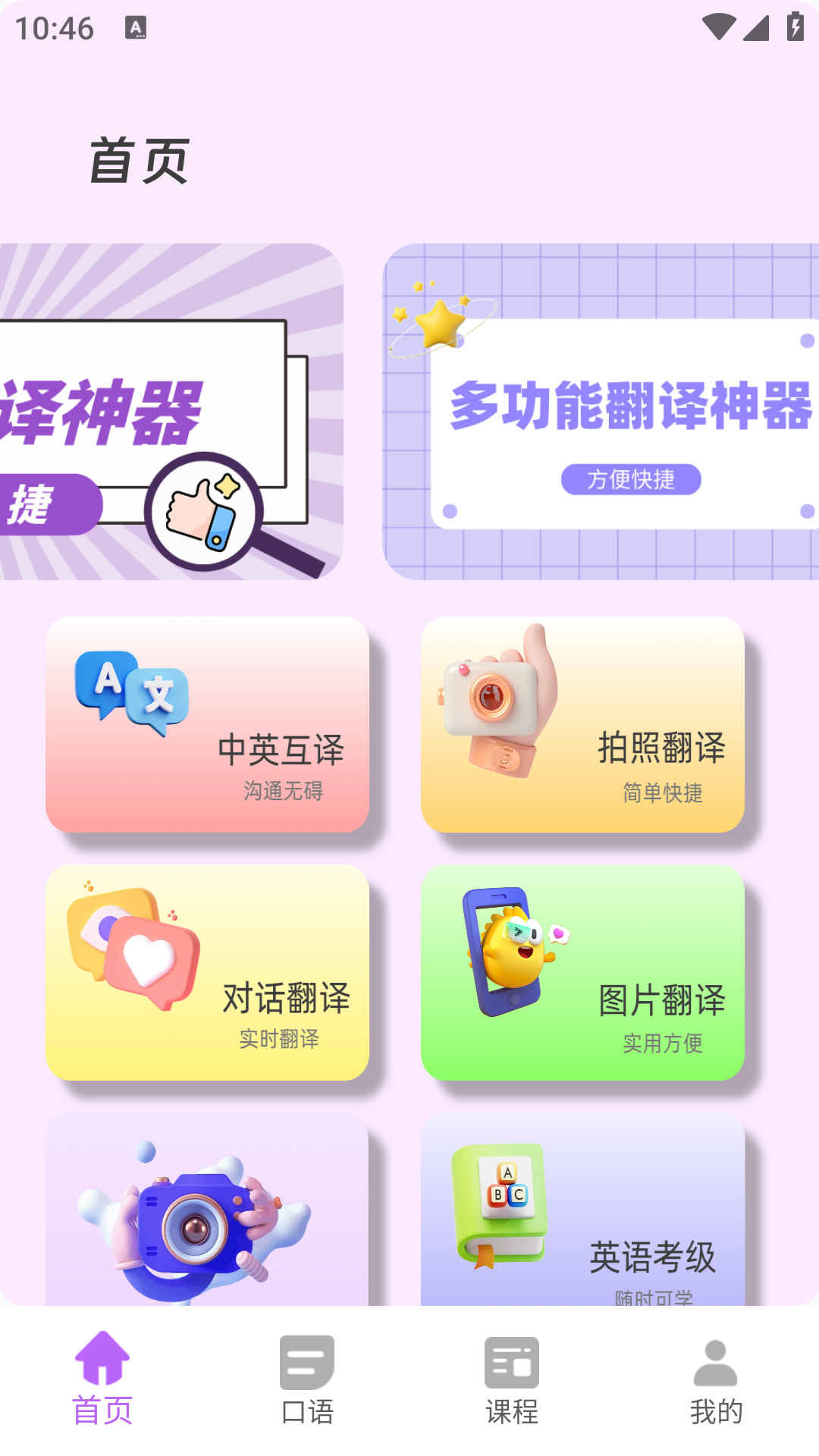Switch to the 课程 tab

(512, 1380)
